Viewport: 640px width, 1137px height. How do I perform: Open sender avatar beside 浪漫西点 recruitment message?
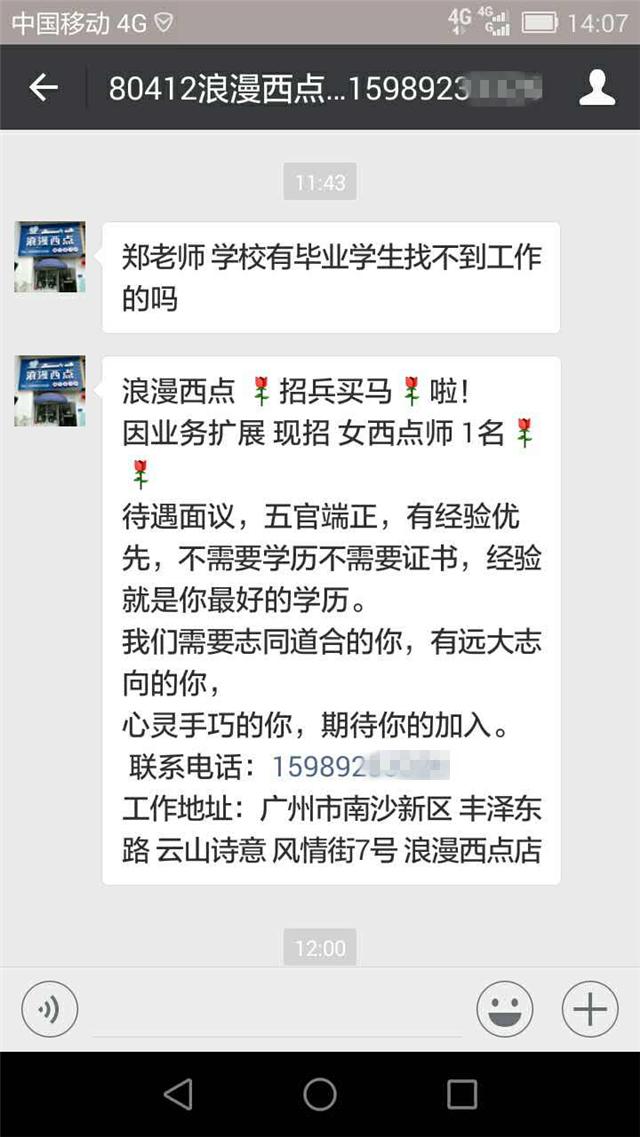tap(50, 391)
